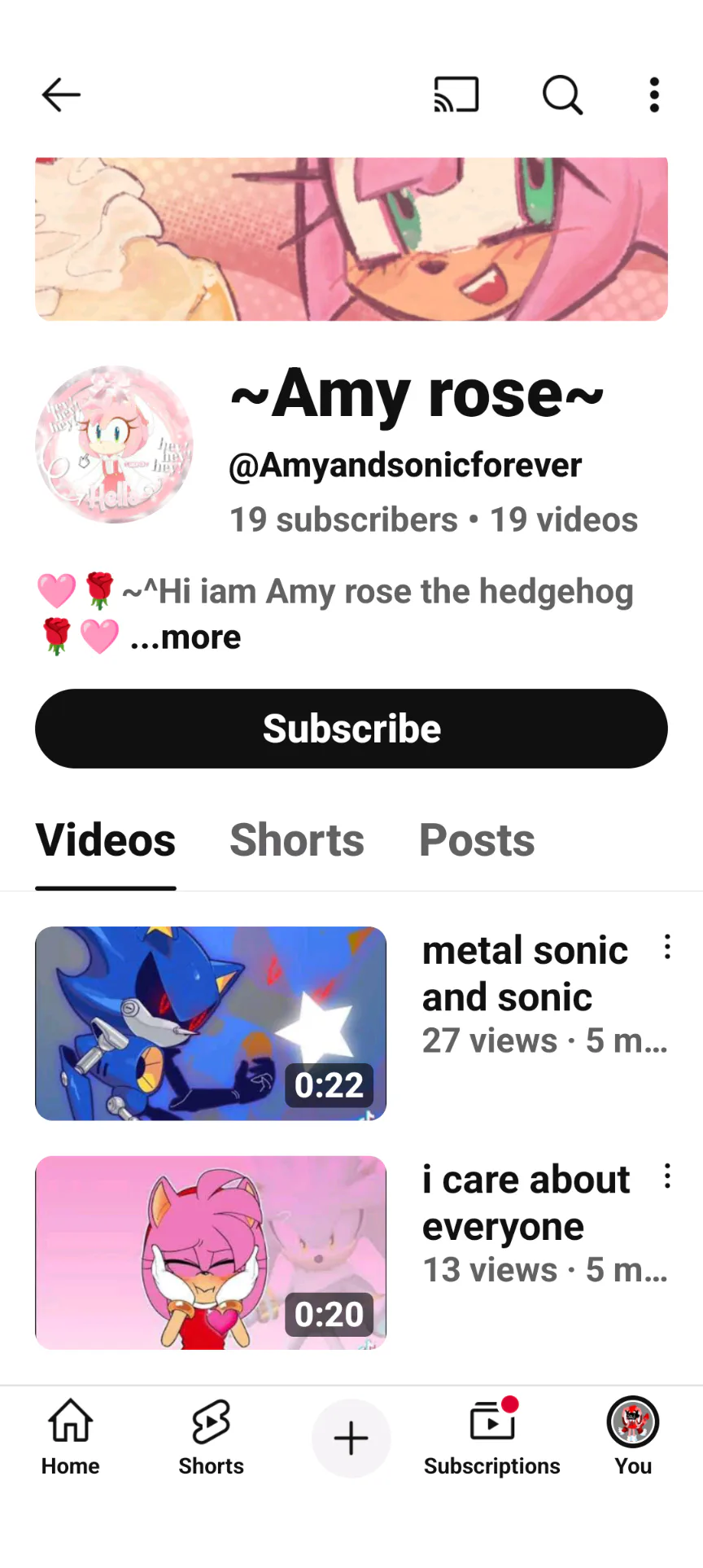The width and height of the screenshot is (703, 1568).
Task: Open the Subscriptions tab
Action: (x=491, y=1439)
